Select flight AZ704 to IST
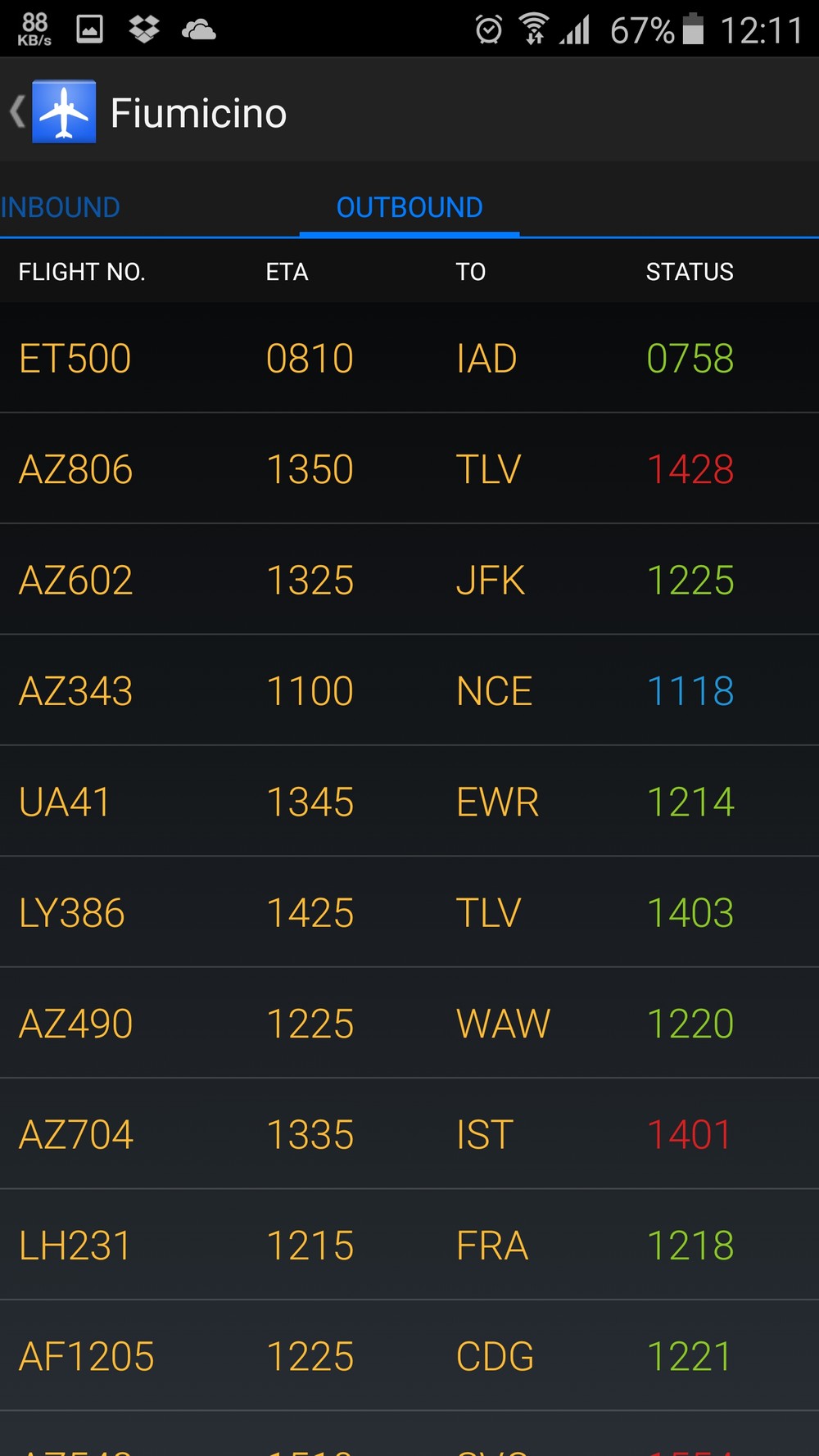 [x=409, y=1134]
